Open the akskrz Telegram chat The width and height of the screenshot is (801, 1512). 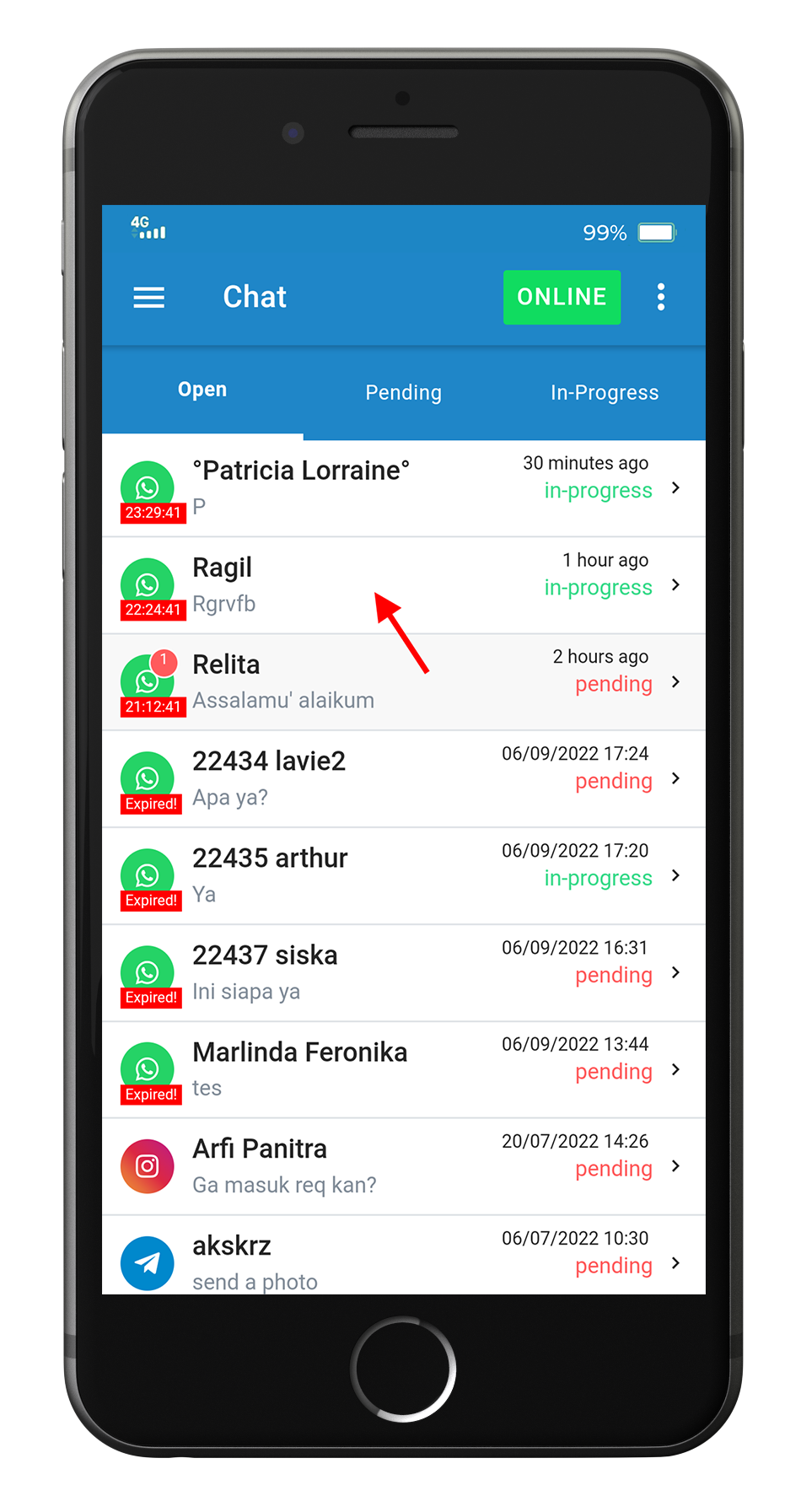404,1256
